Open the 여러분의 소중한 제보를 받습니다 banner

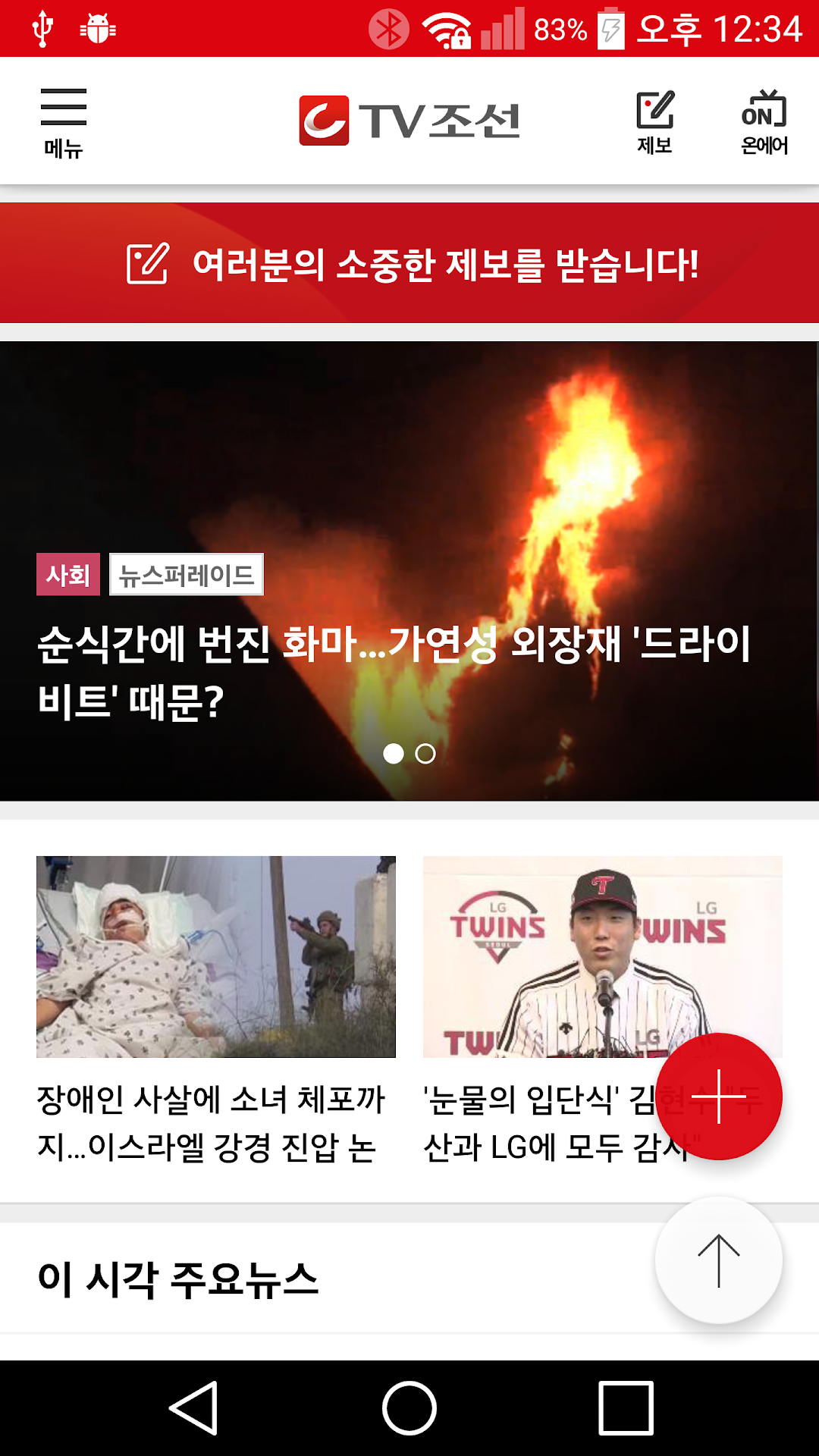[409, 263]
